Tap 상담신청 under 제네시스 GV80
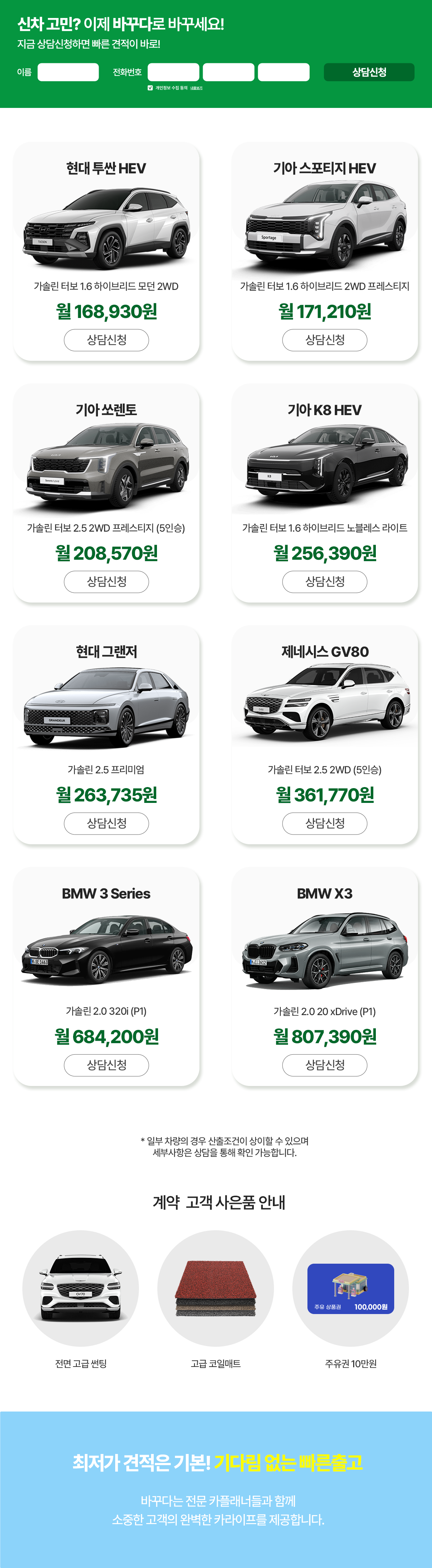 324,823
